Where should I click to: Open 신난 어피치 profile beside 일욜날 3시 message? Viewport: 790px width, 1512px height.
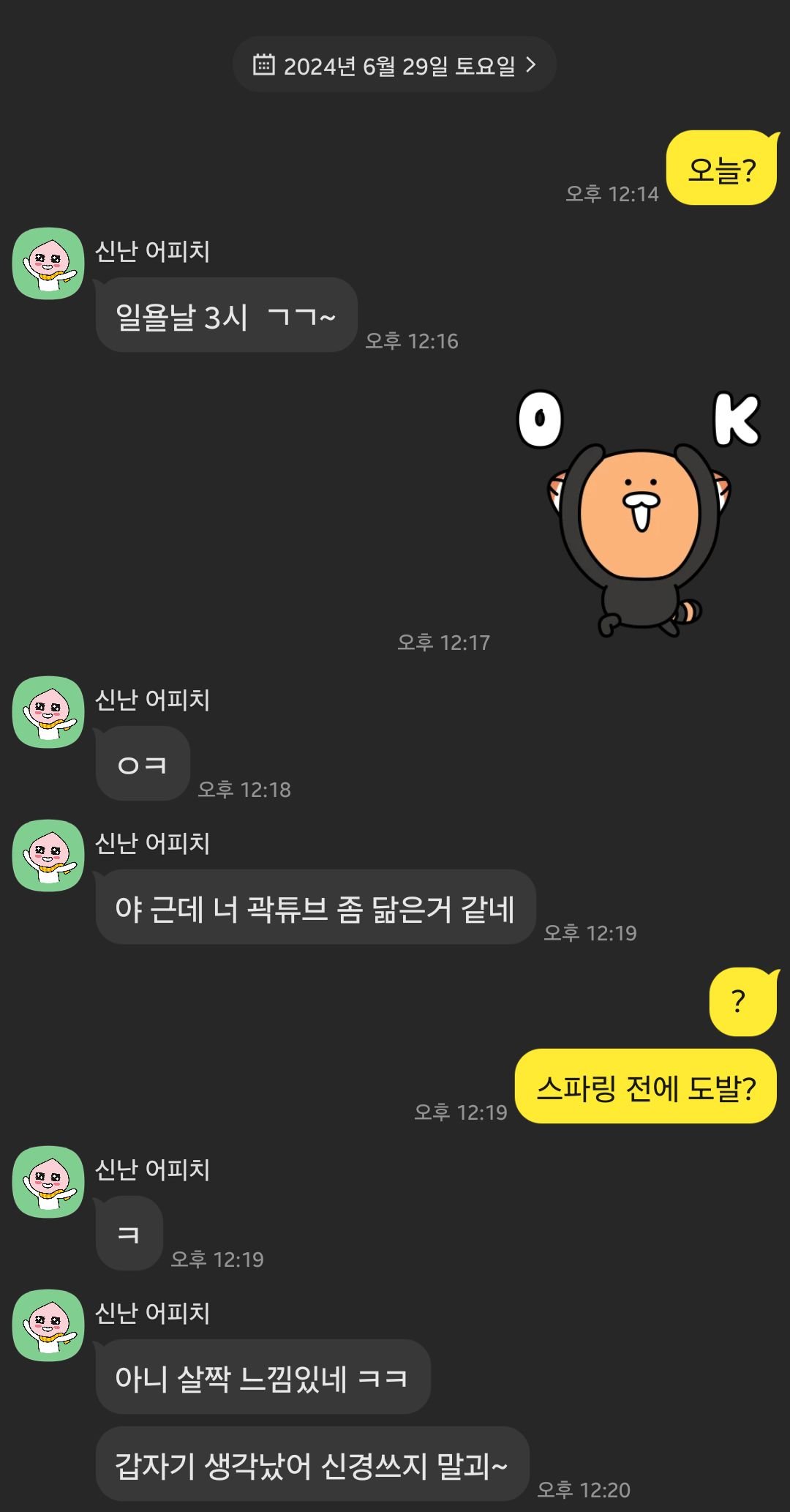(48, 263)
